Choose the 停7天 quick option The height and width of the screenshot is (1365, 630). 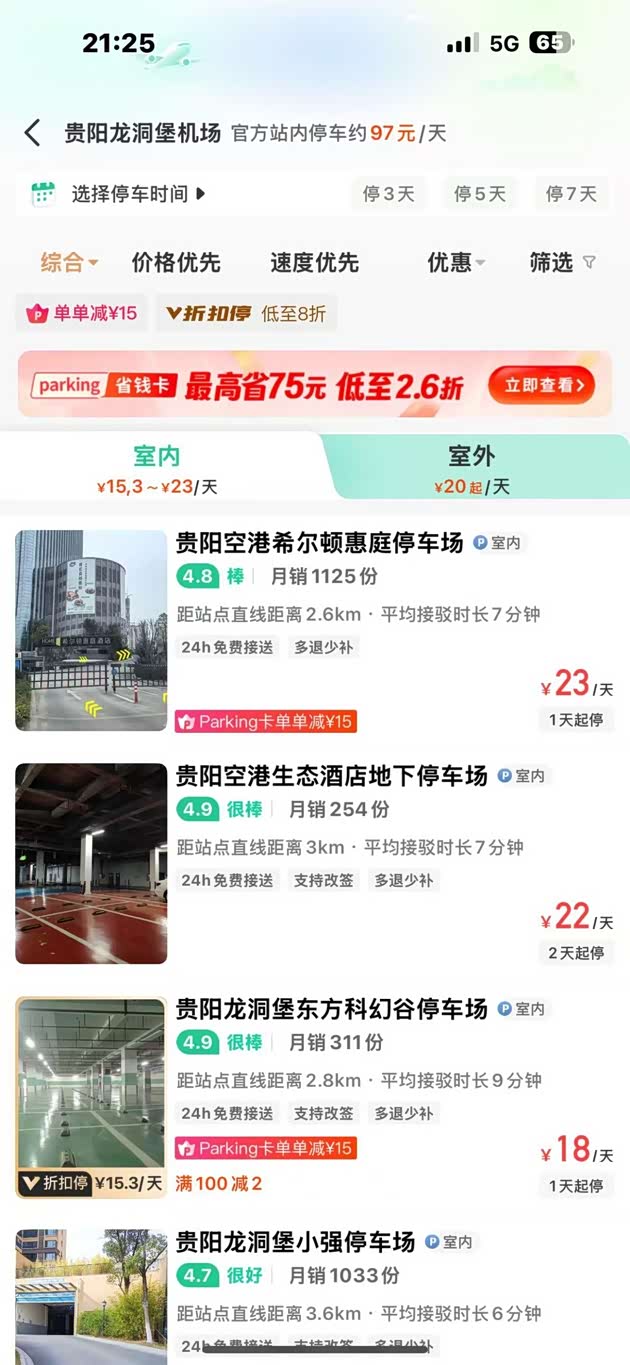point(571,194)
